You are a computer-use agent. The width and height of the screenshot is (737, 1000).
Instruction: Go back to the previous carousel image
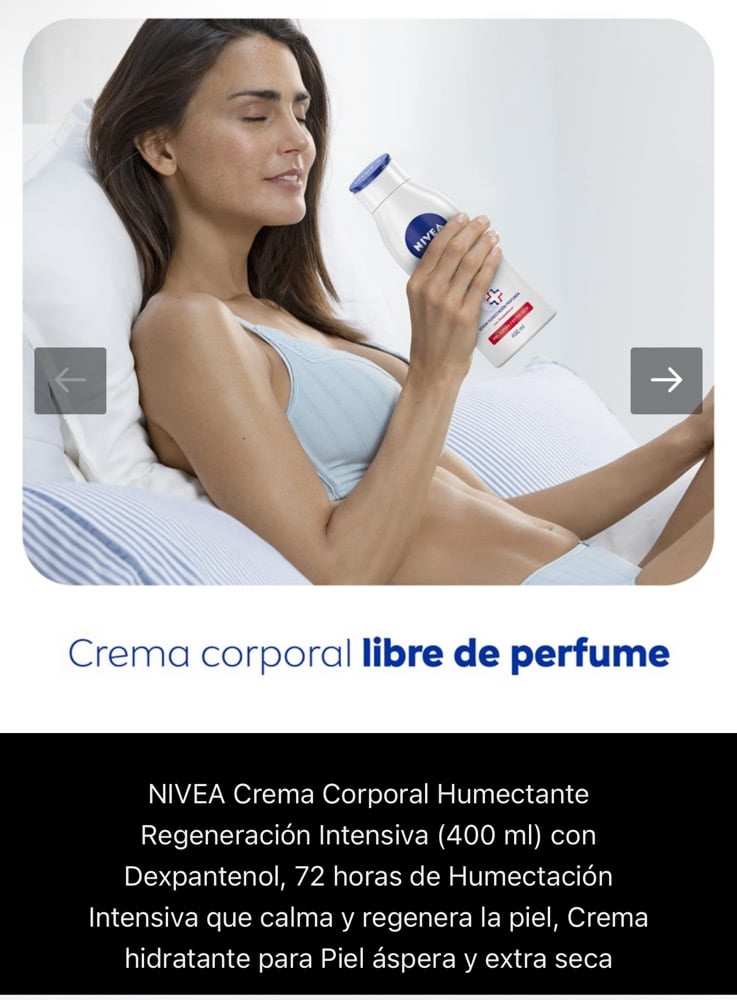click(x=70, y=381)
